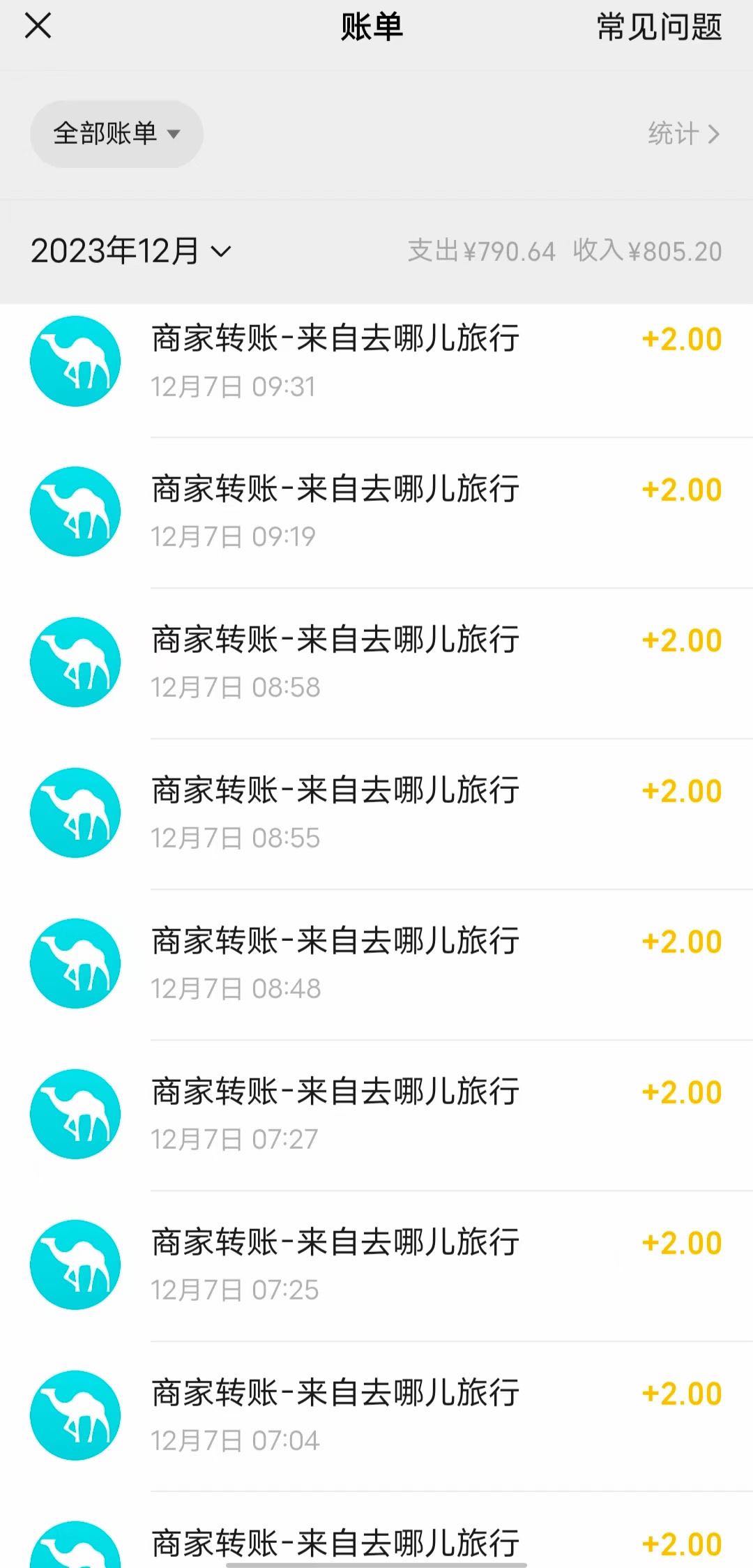753x1568 pixels.
Task: Select the 12月7日 08:48 bill entry
Action: (376, 965)
